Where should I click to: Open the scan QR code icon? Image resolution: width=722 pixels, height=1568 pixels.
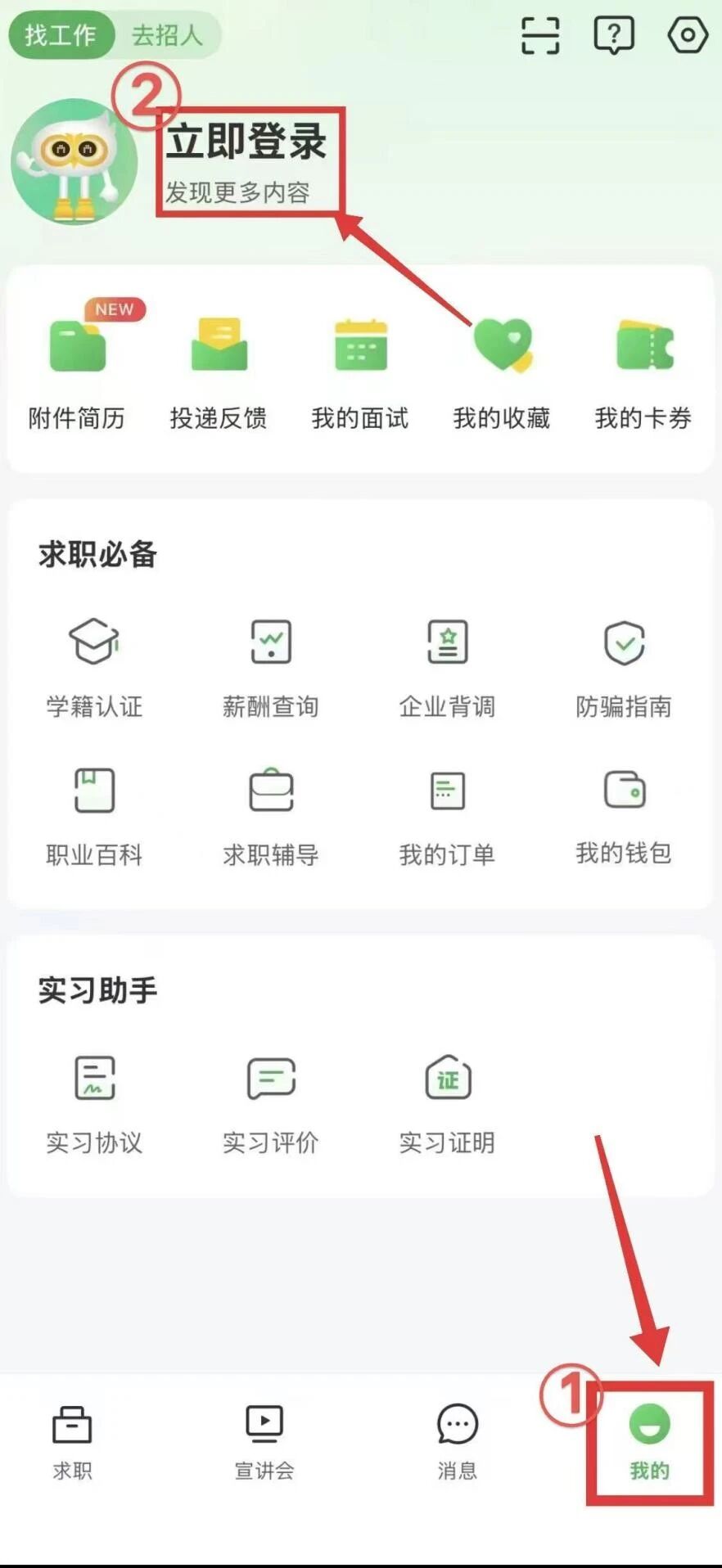pos(540,36)
